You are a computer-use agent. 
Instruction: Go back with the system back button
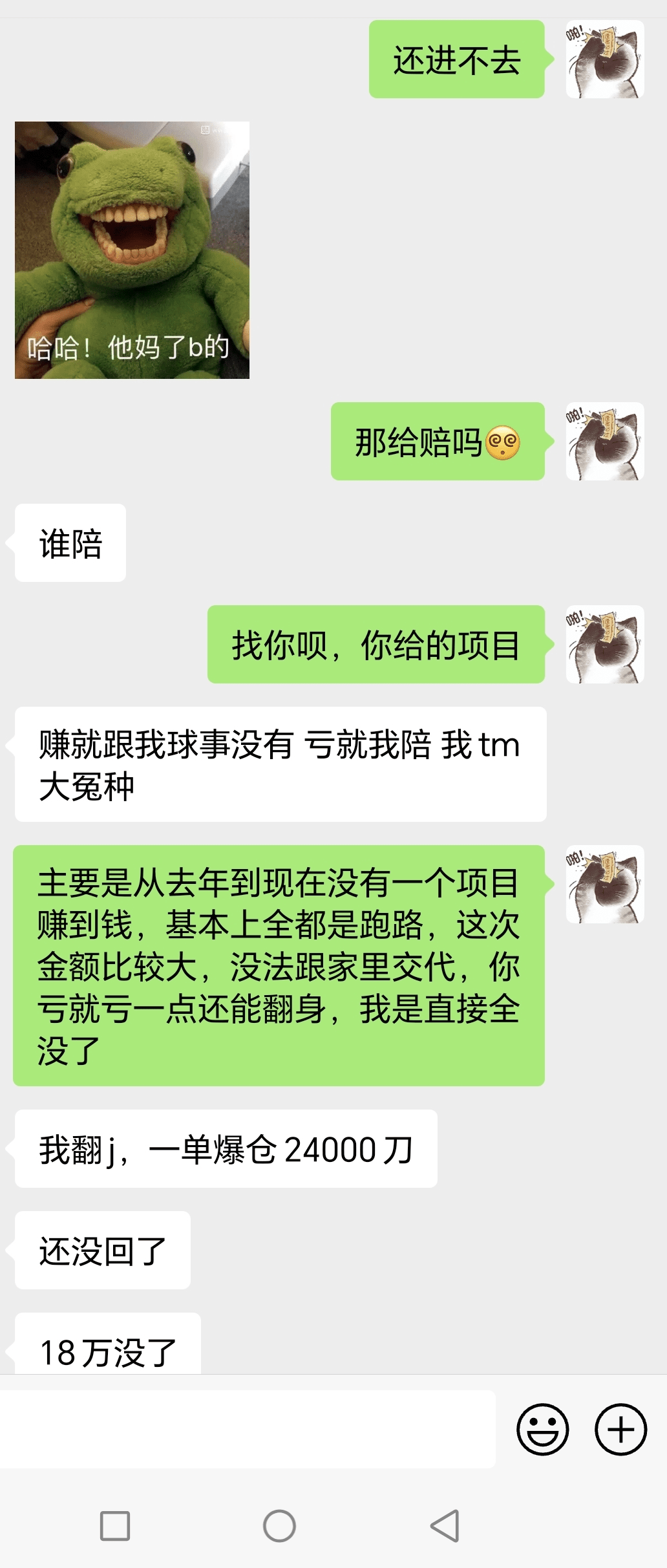445,1526
